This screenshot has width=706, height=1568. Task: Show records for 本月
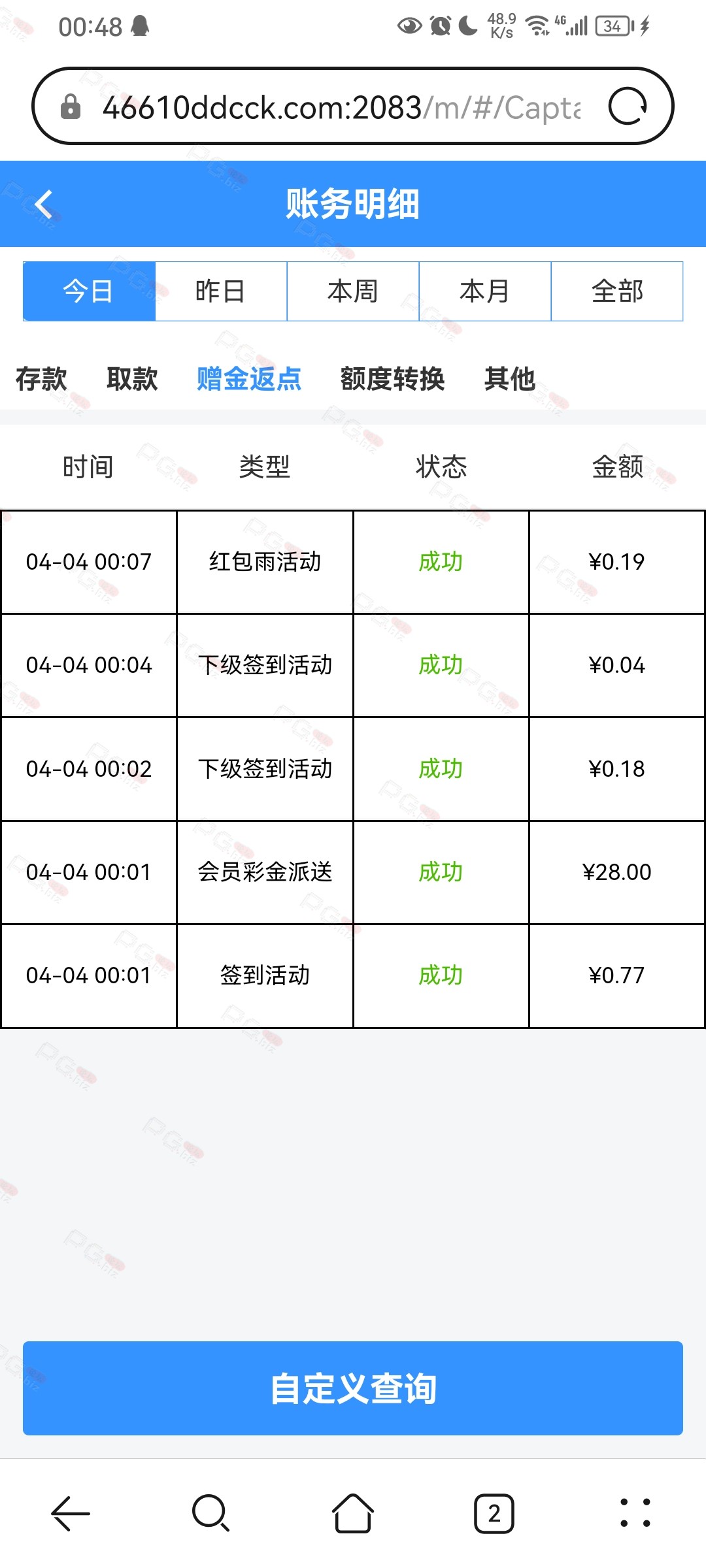[485, 291]
